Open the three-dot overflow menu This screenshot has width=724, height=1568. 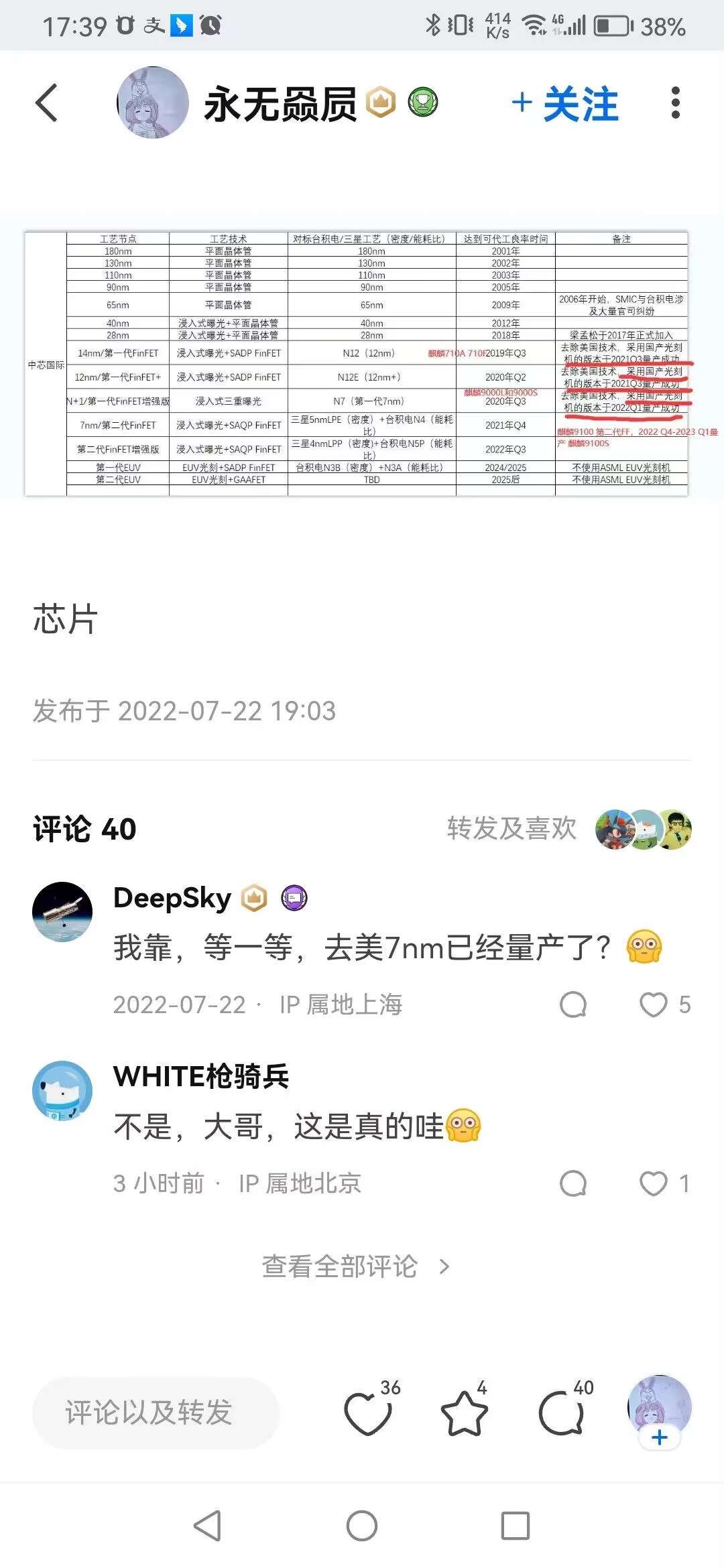click(x=675, y=103)
